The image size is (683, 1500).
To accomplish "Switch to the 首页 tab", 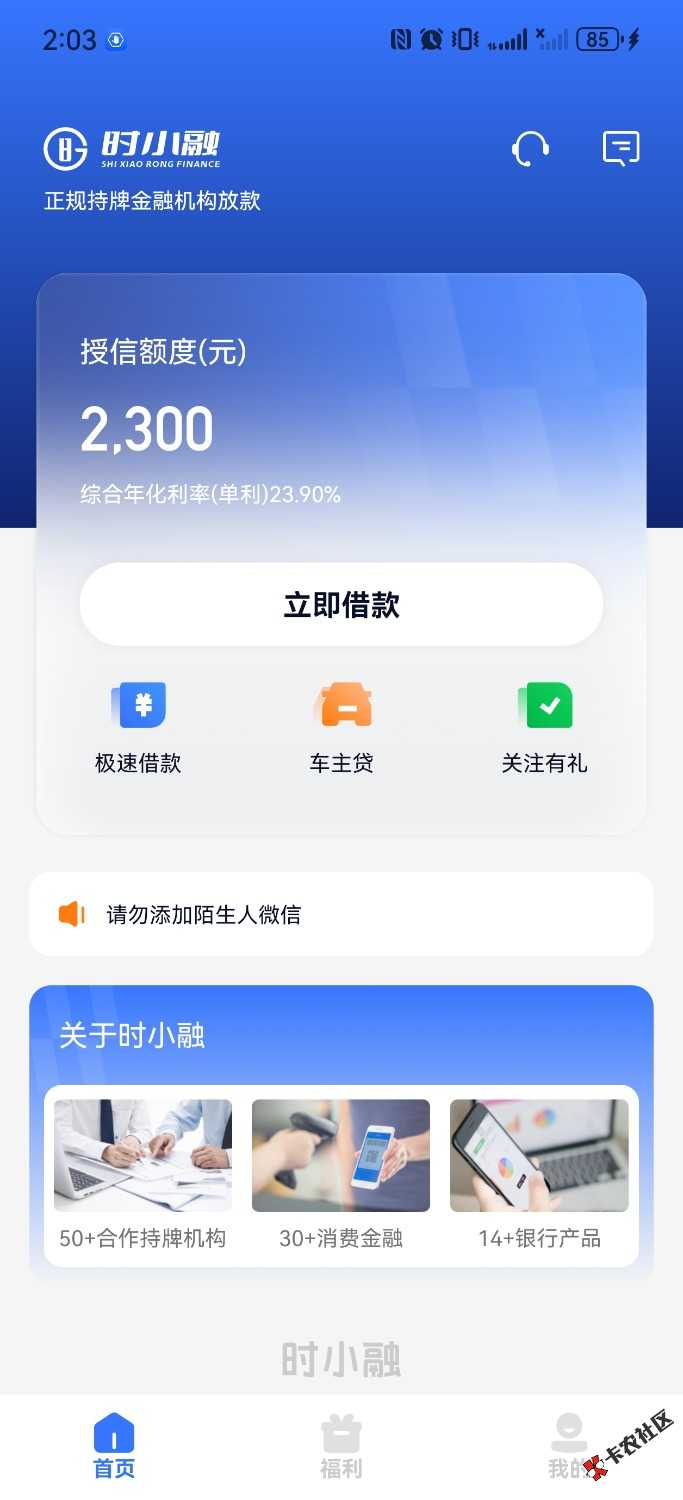I will tap(114, 1446).
